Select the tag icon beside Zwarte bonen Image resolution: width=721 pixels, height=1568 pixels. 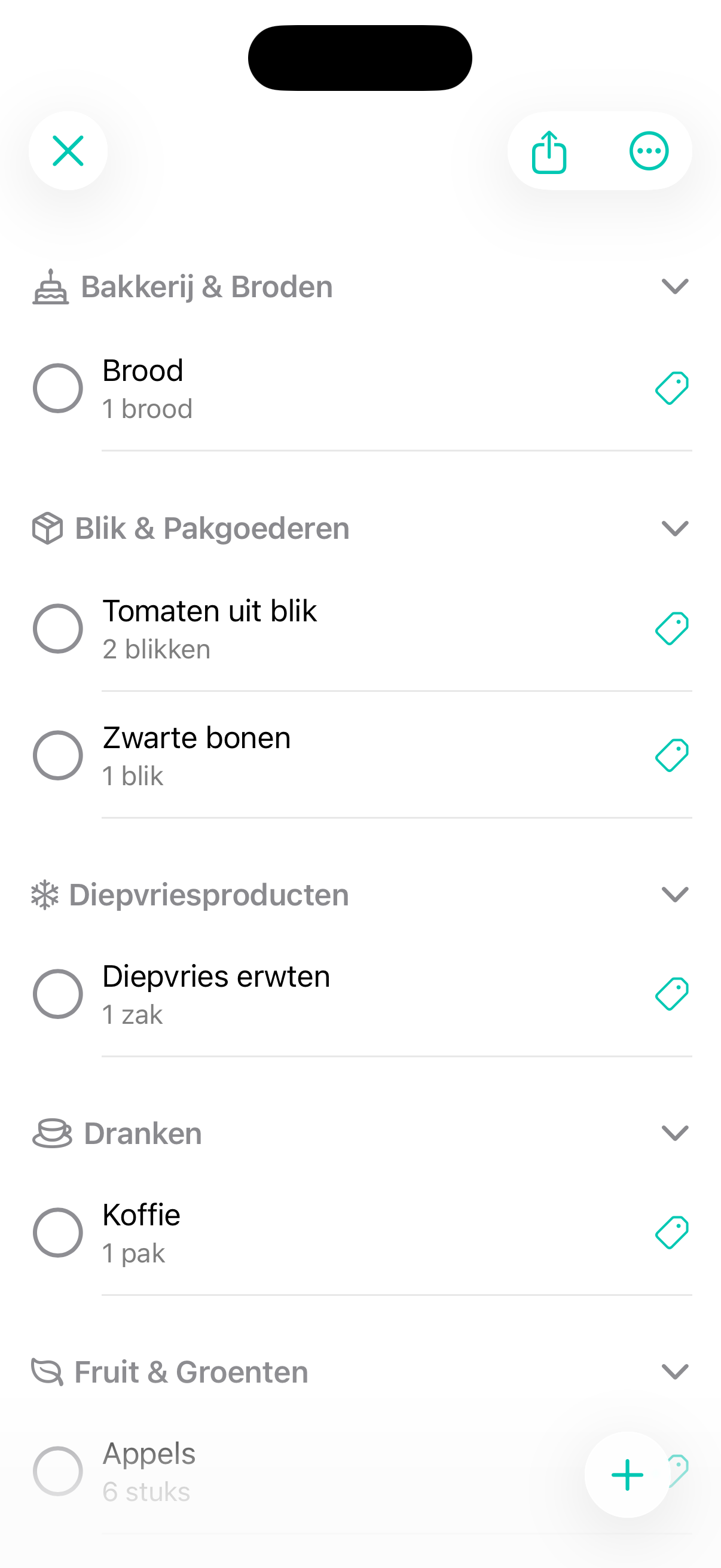(673, 755)
